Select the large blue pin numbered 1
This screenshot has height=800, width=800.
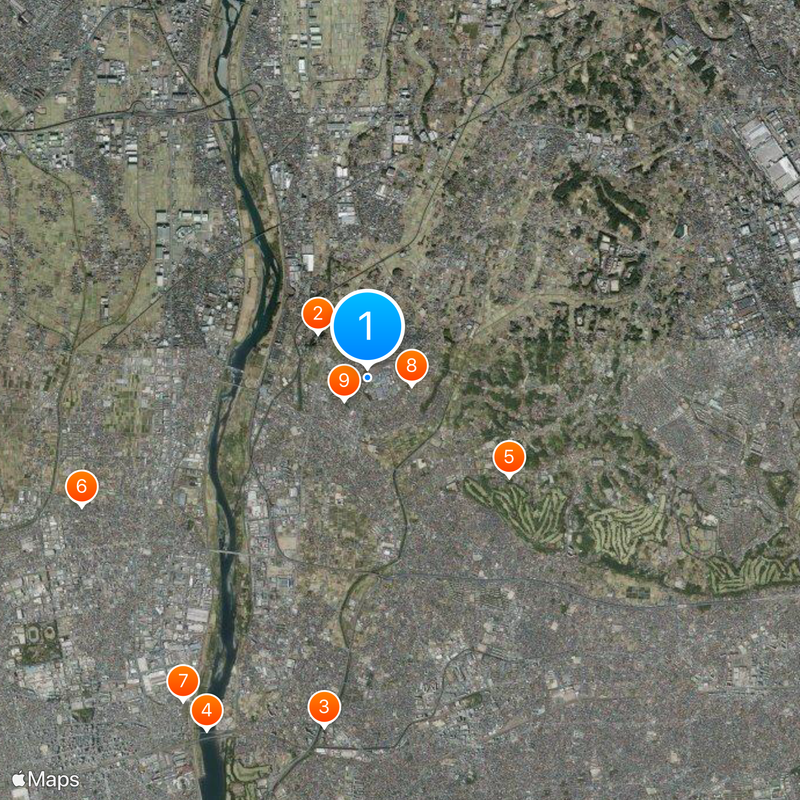pyautogui.click(x=366, y=326)
